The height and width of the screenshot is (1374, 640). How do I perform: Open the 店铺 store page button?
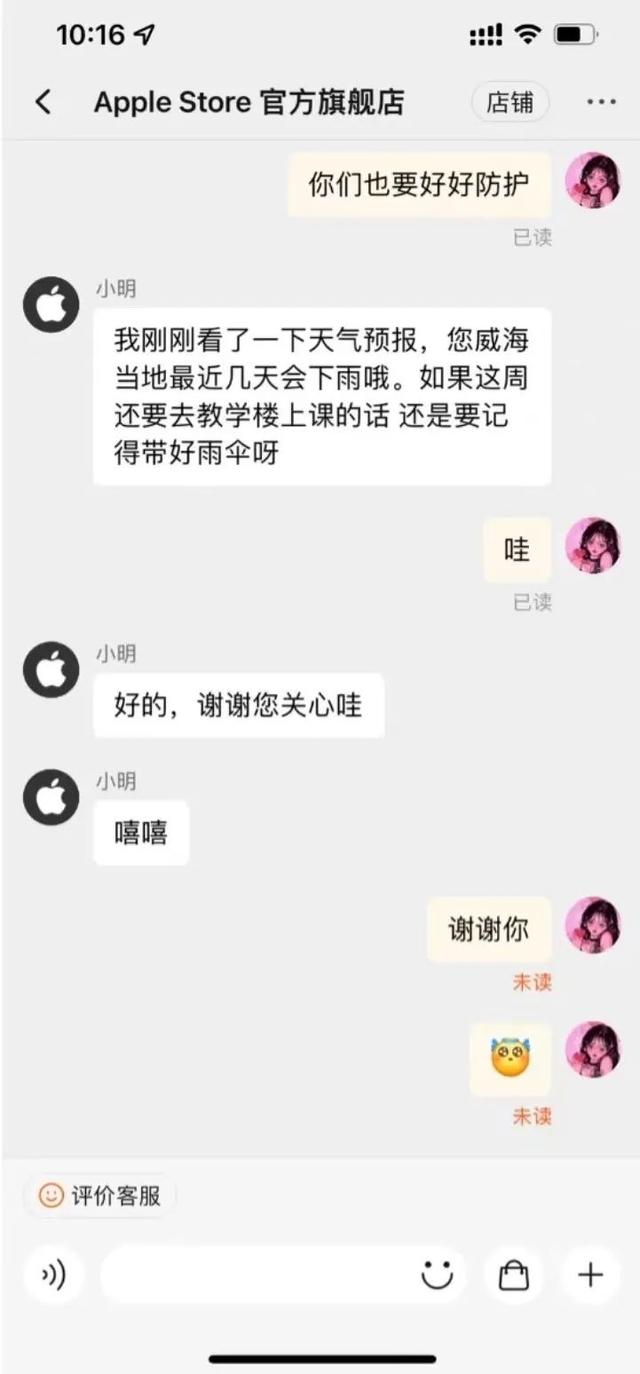510,102
